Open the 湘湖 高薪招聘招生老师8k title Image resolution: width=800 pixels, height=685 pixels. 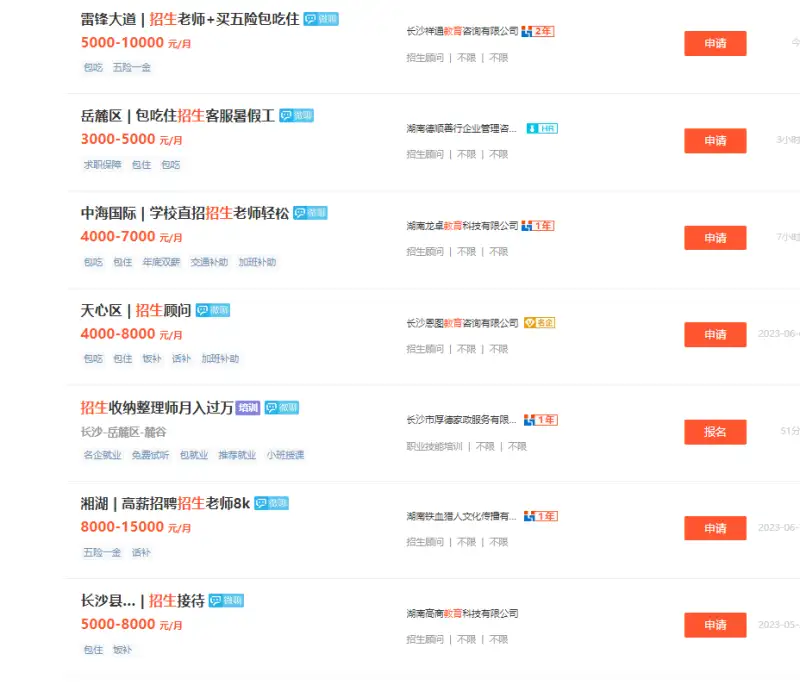165,503
